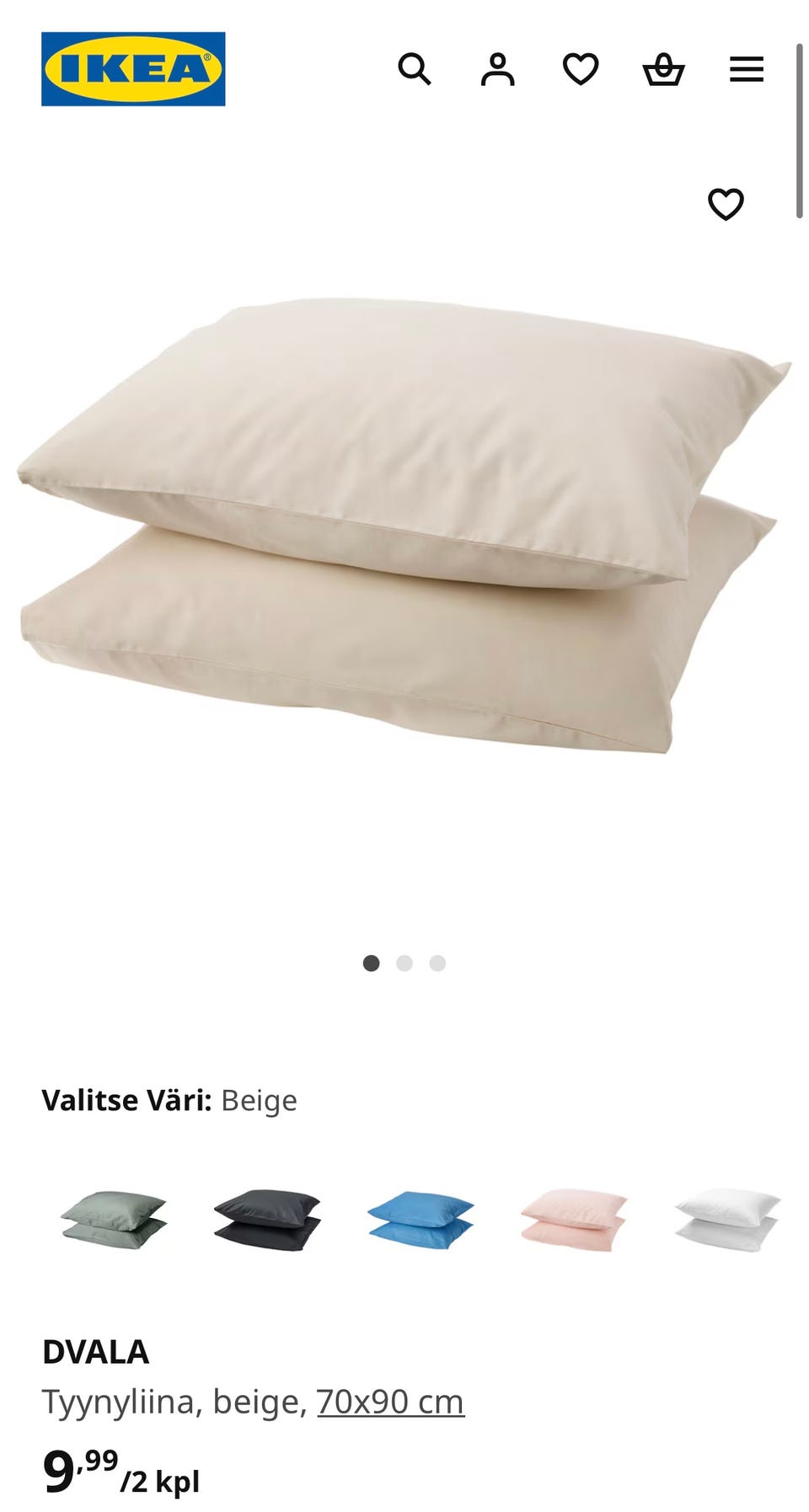The width and height of the screenshot is (809, 1512).
Task: Choose the blue pillowcase color
Action: click(421, 1220)
